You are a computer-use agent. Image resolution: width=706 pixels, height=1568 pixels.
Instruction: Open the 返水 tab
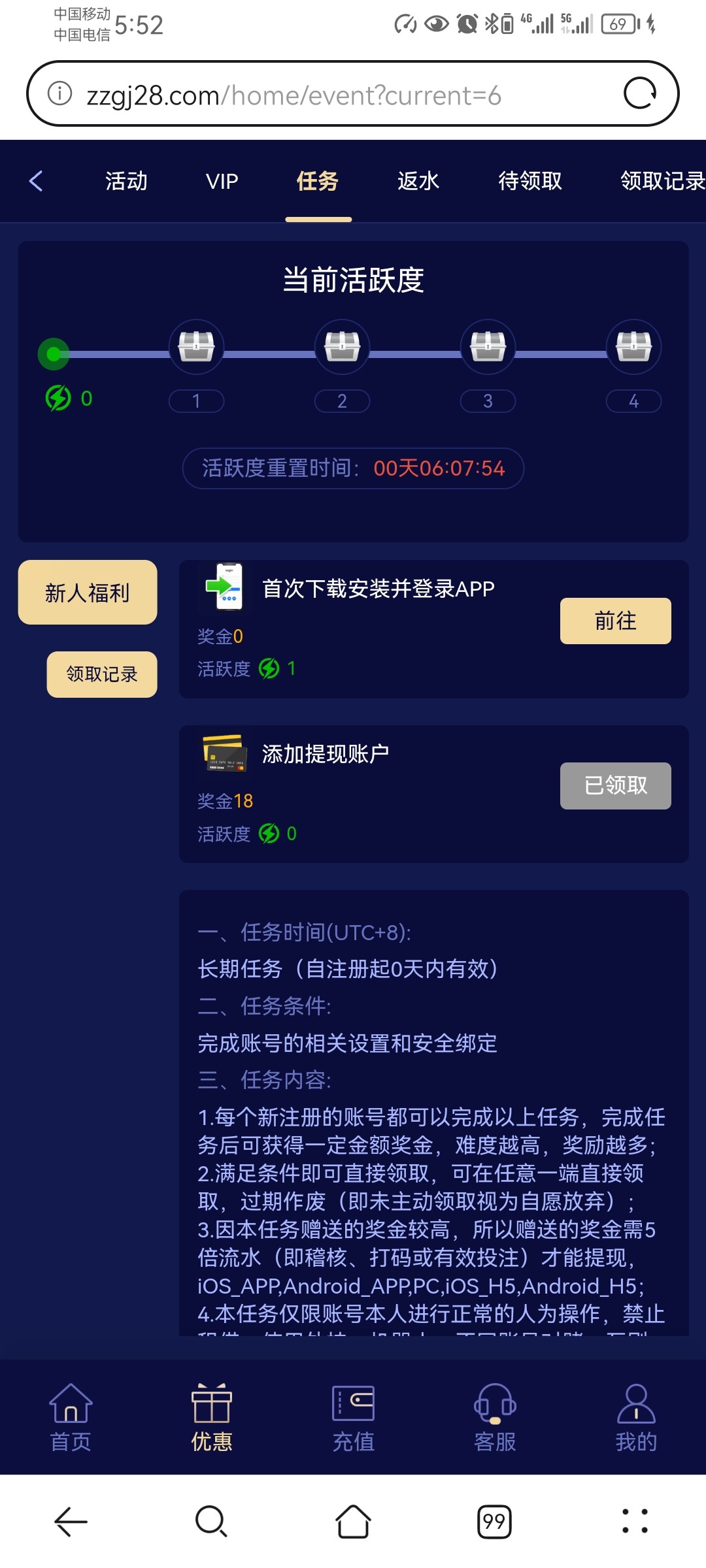pos(418,181)
